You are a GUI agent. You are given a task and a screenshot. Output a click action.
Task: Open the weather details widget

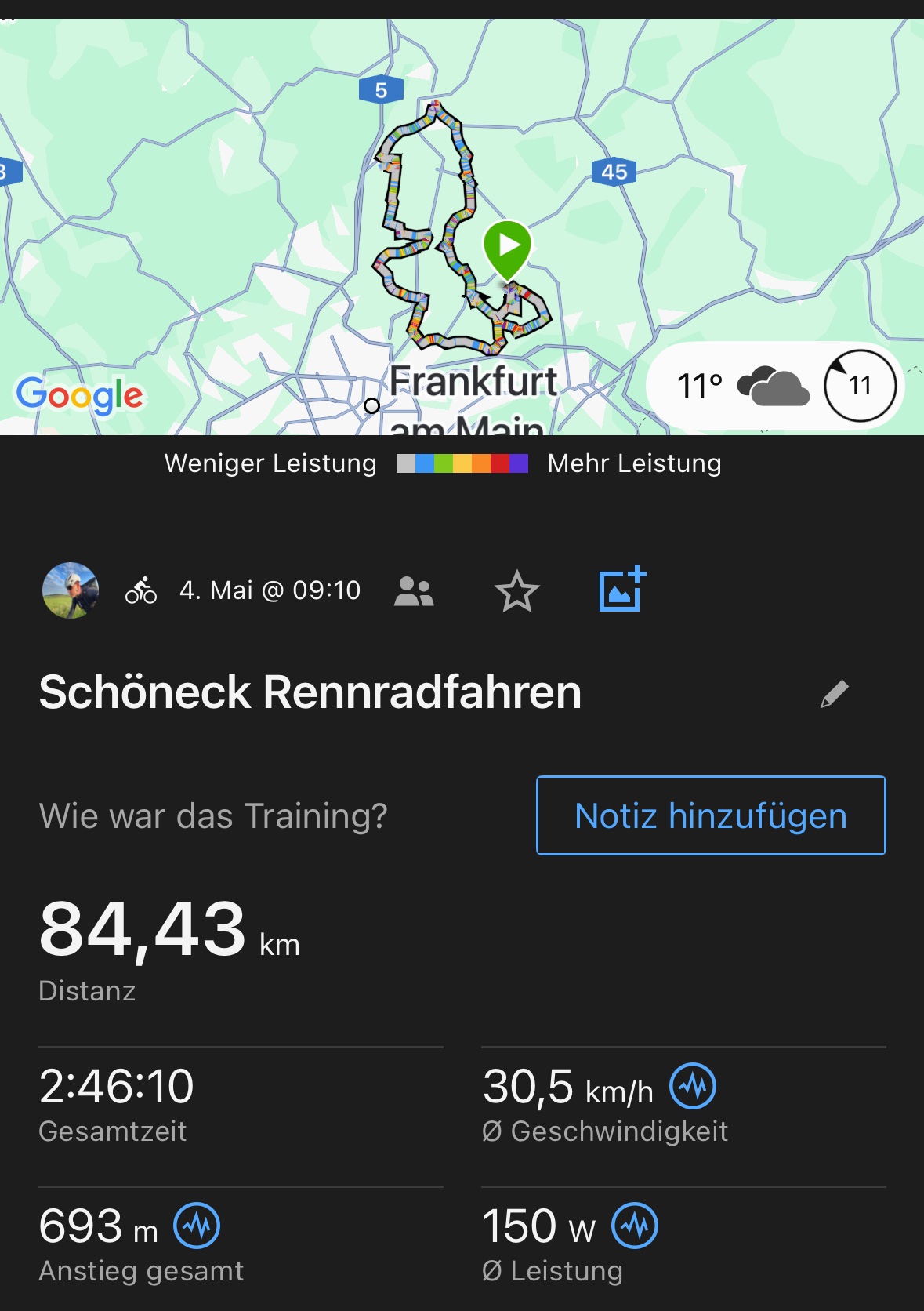pyautogui.click(x=776, y=386)
